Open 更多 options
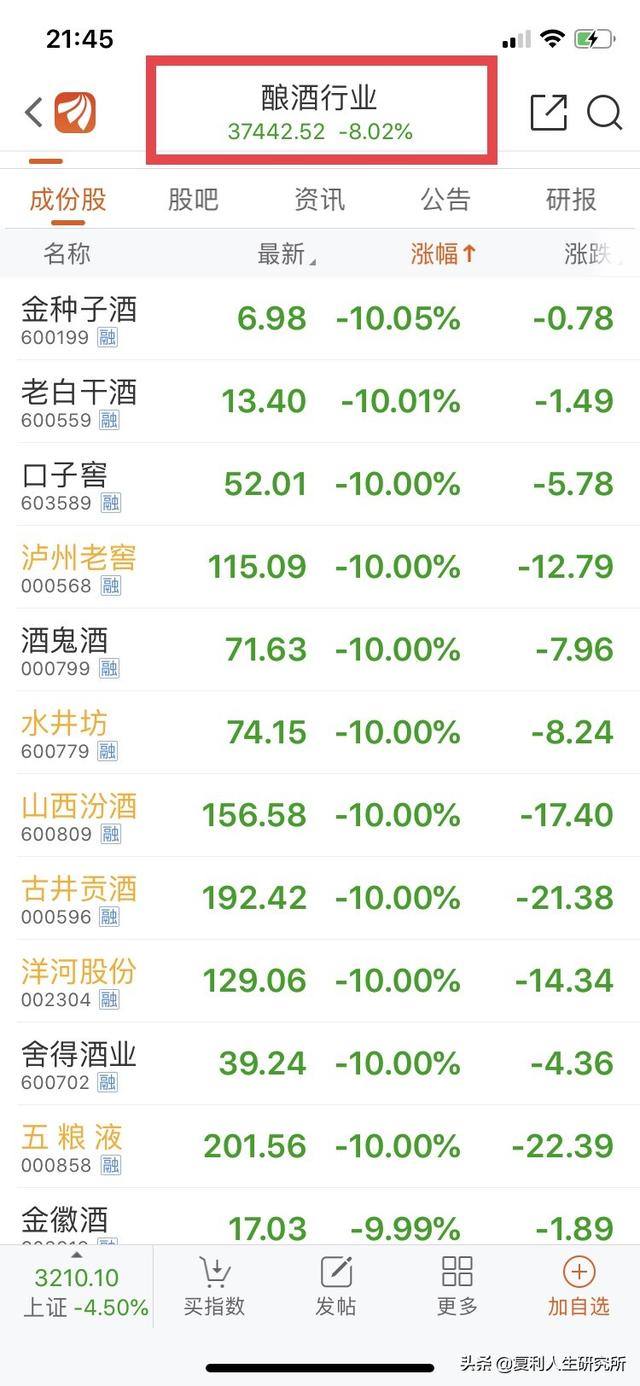640x1386 pixels. 457,1287
